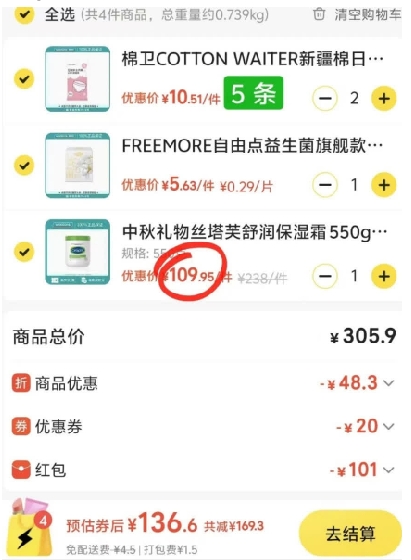Viewport: 411px width, 560px height.
Task: Open the 棉卫COTTON WAITER product image
Action: pos(77,79)
